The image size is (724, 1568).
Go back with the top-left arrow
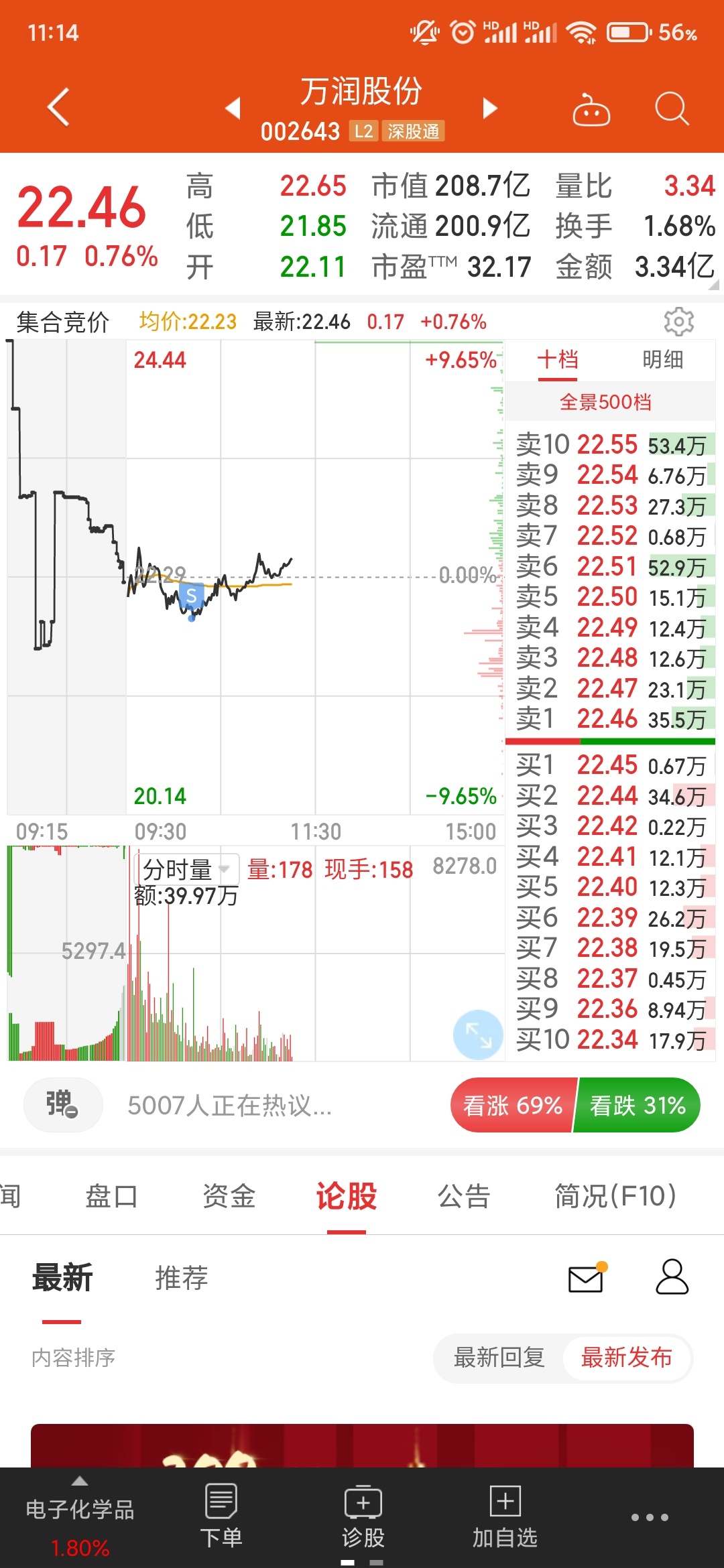tap(58, 107)
